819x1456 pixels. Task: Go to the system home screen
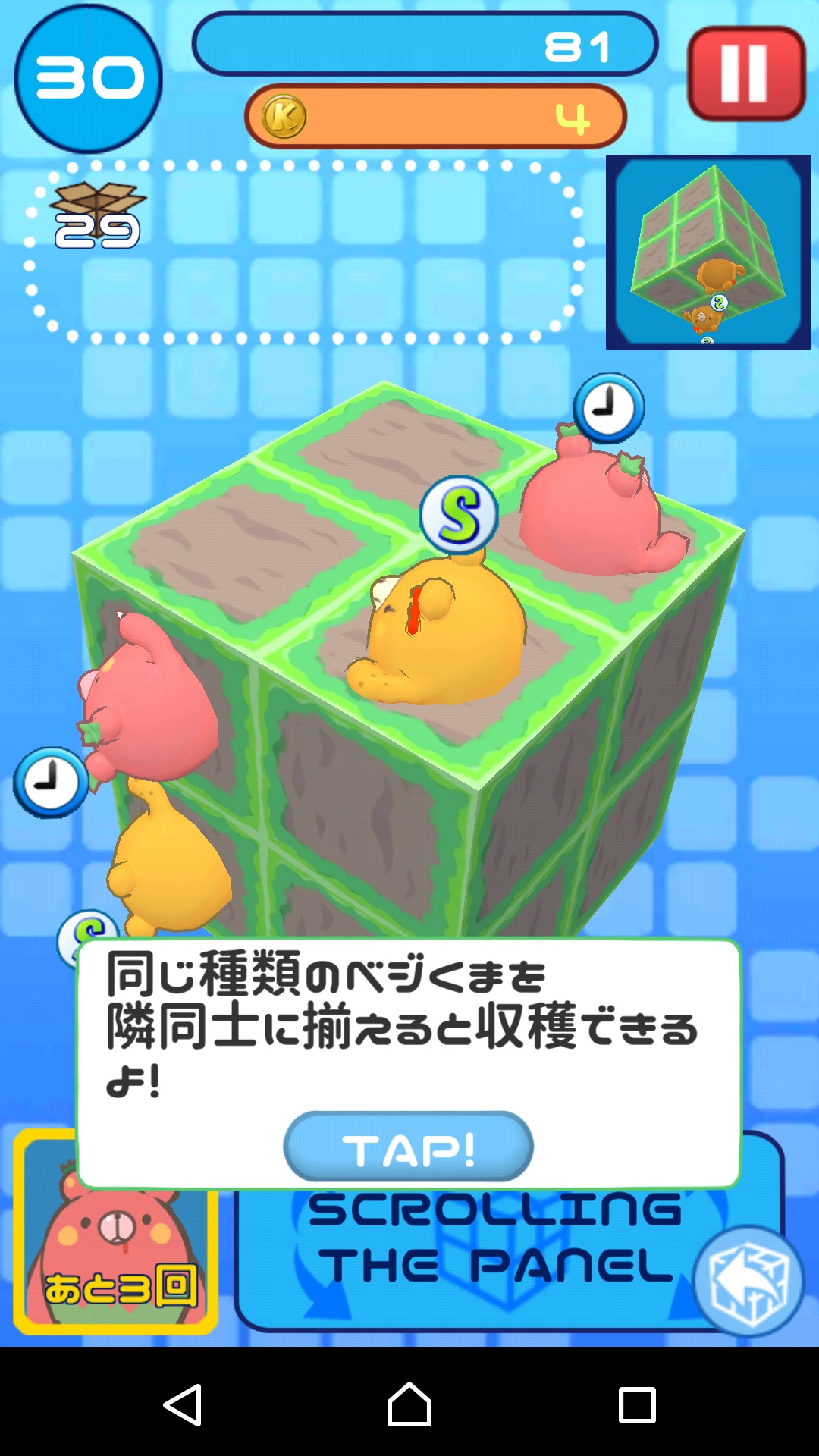tap(409, 1404)
